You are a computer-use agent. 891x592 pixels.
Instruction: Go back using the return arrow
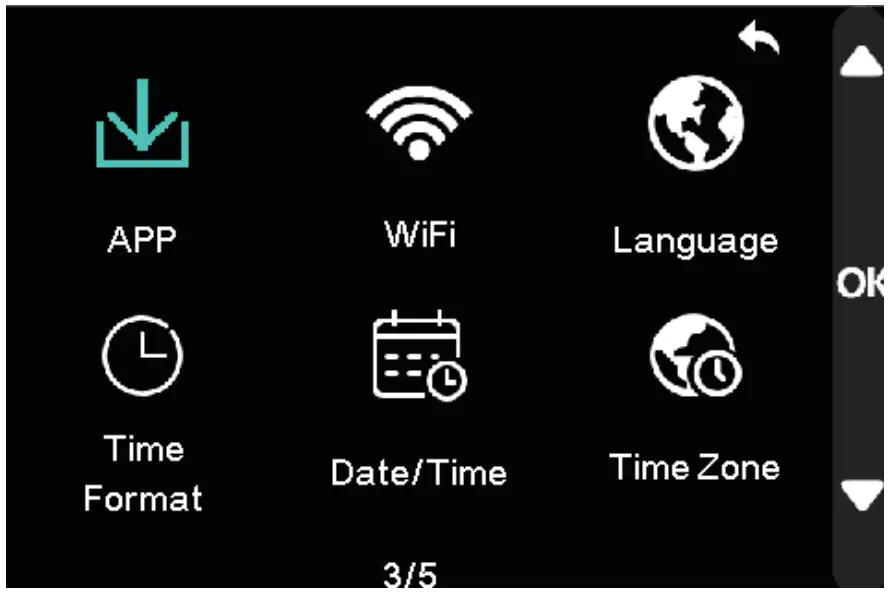759,39
